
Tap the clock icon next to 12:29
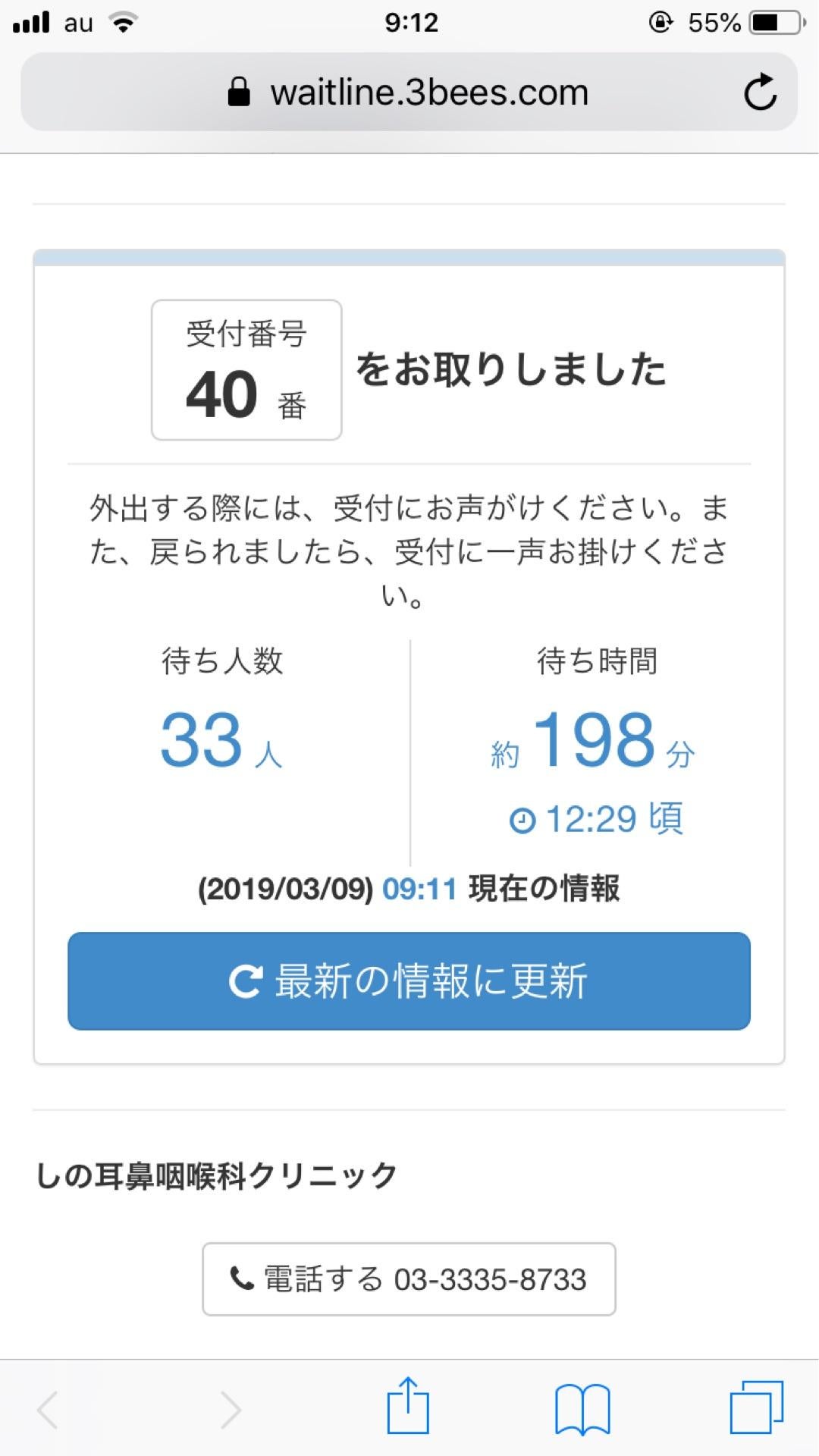pos(522,819)
